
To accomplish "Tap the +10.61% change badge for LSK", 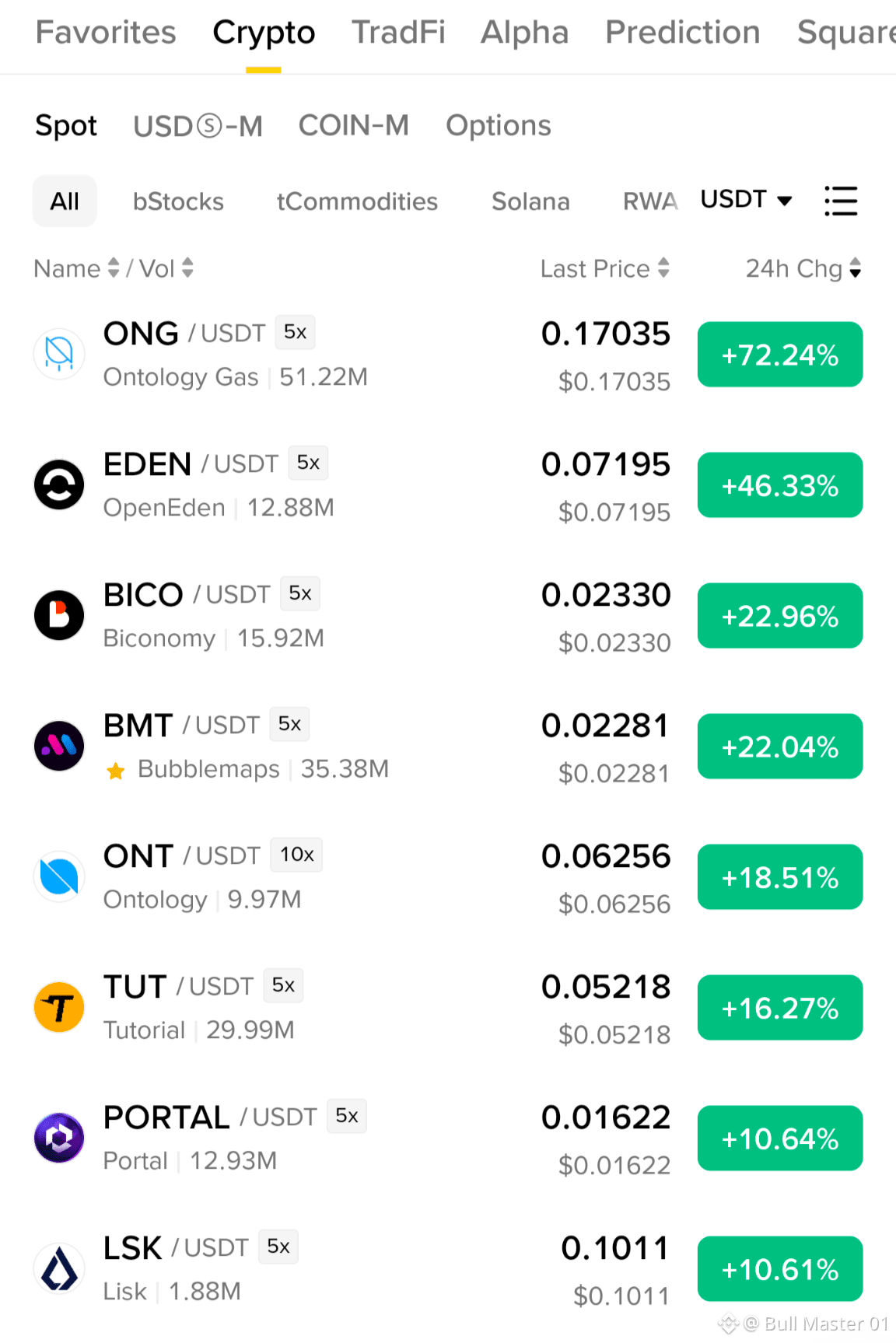I will point(780,1269).
